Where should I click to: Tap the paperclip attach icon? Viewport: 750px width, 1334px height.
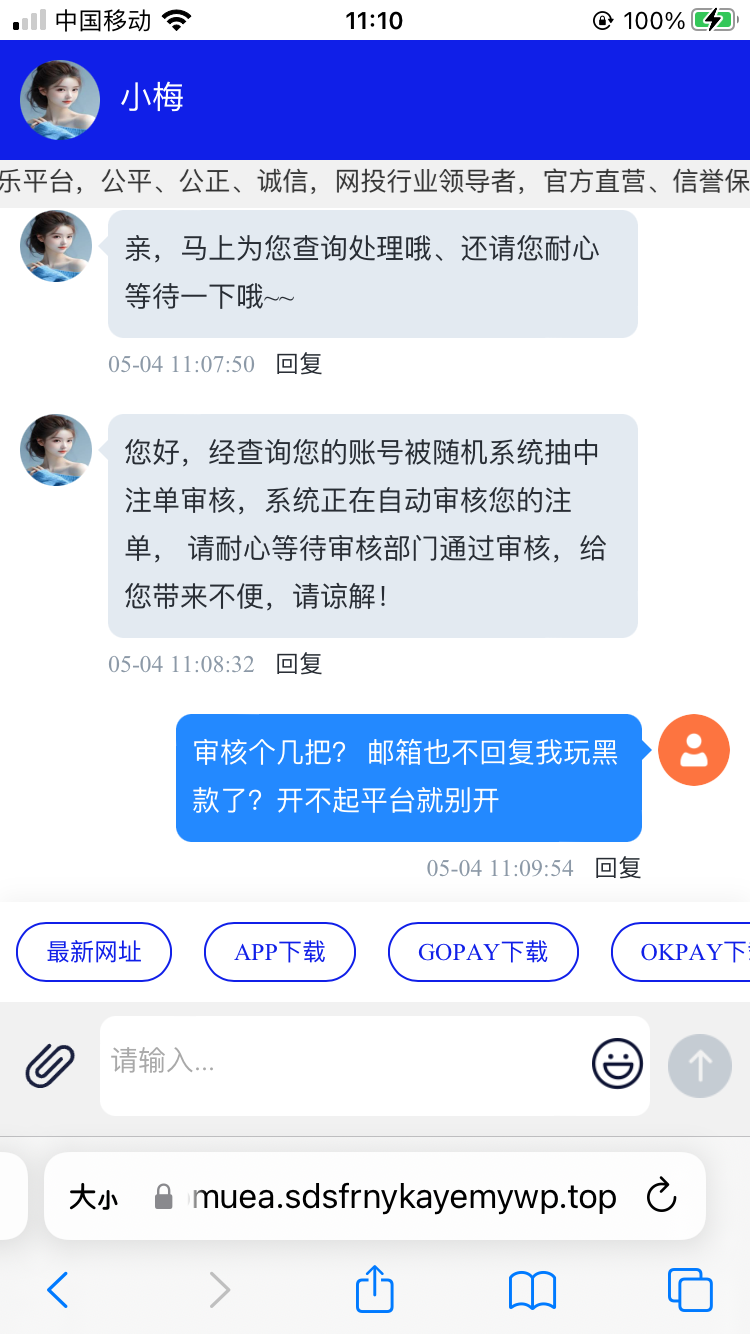pyautogui.click(x=50, y=1065)
